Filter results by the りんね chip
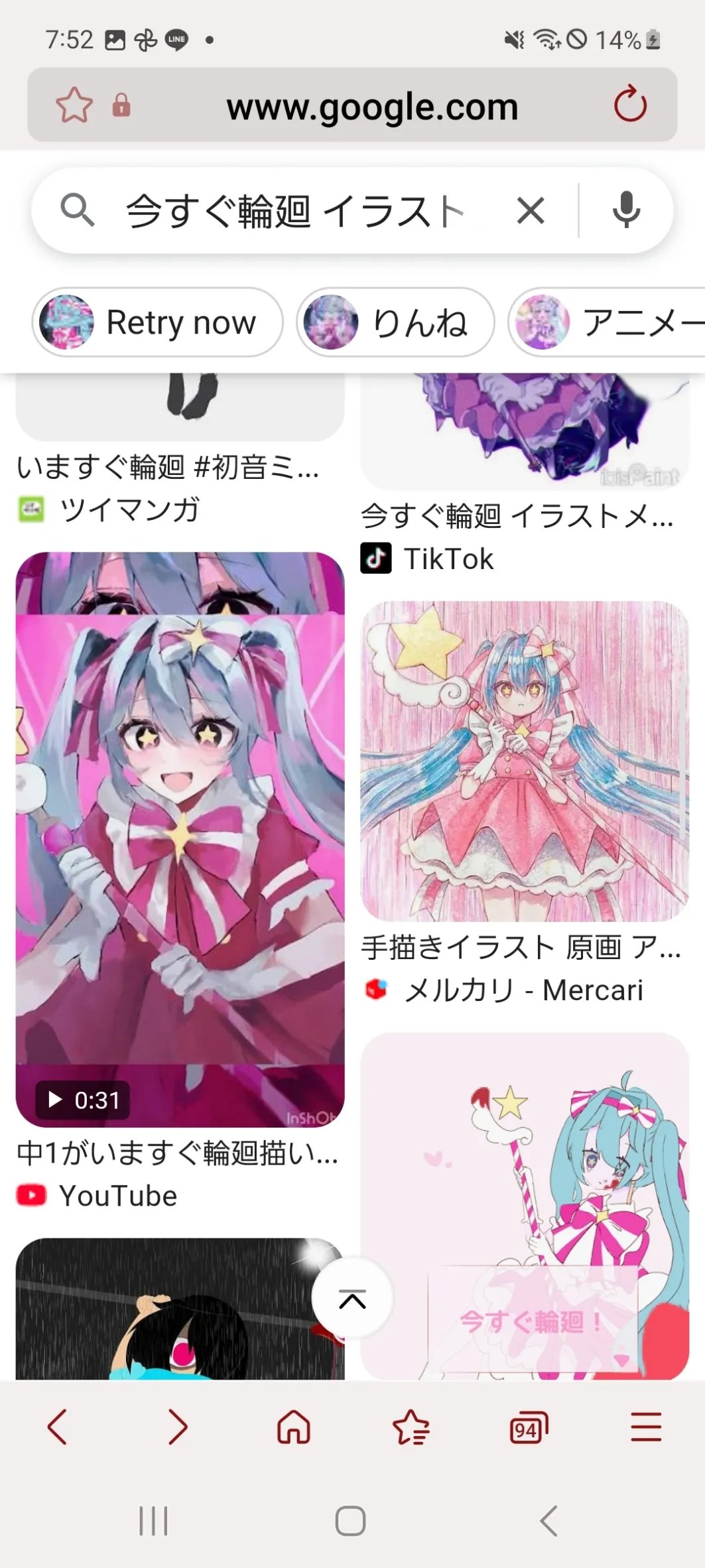Viewport: 705px width, 1568px height. coord(395,322)
